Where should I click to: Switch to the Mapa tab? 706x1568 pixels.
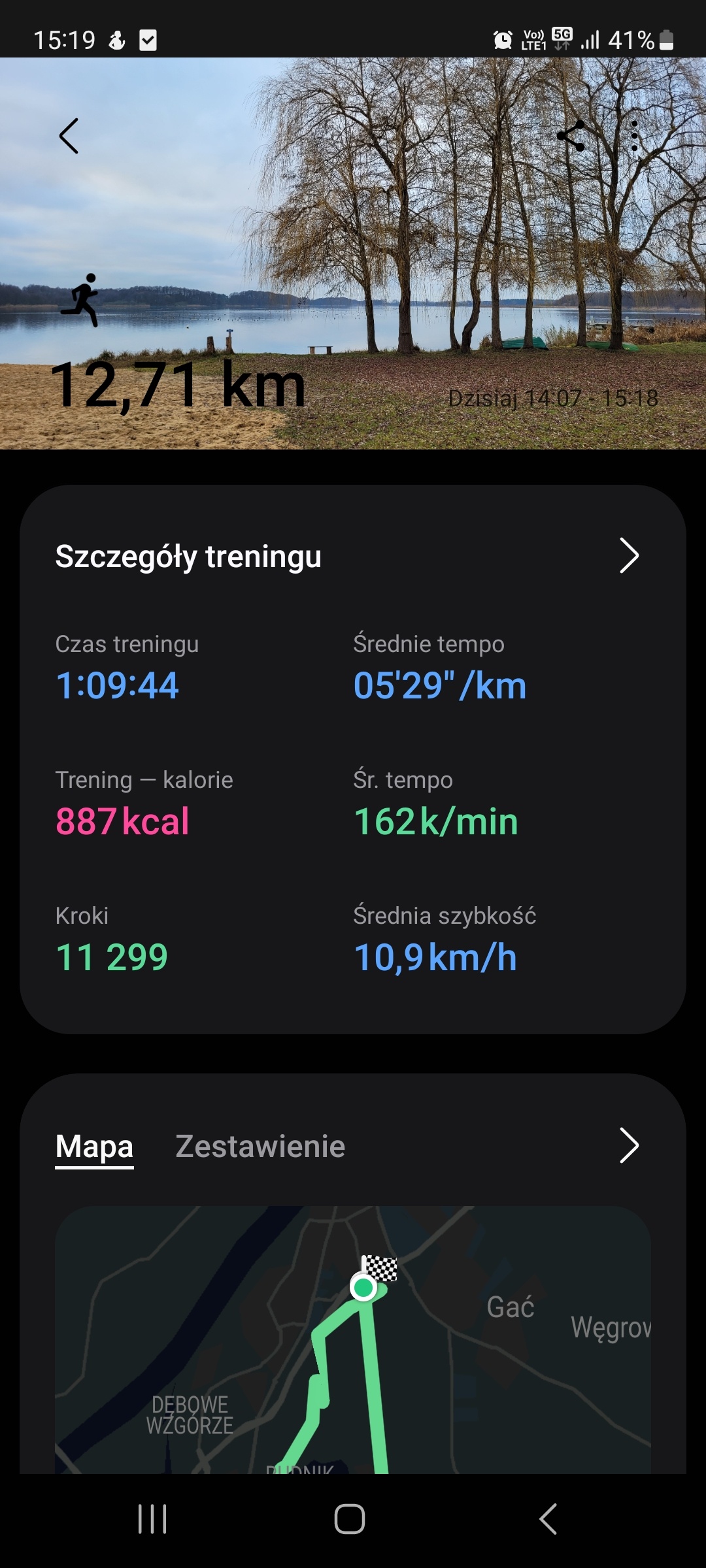94,1147
